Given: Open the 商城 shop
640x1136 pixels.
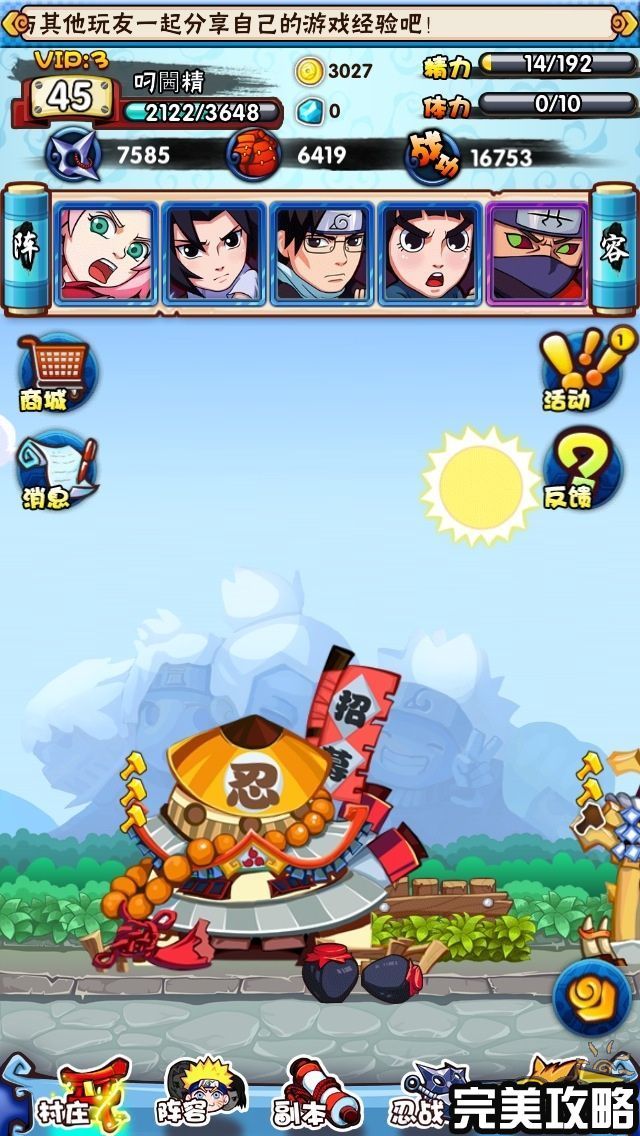Looking at the screenshot, I should coord(56,370).
